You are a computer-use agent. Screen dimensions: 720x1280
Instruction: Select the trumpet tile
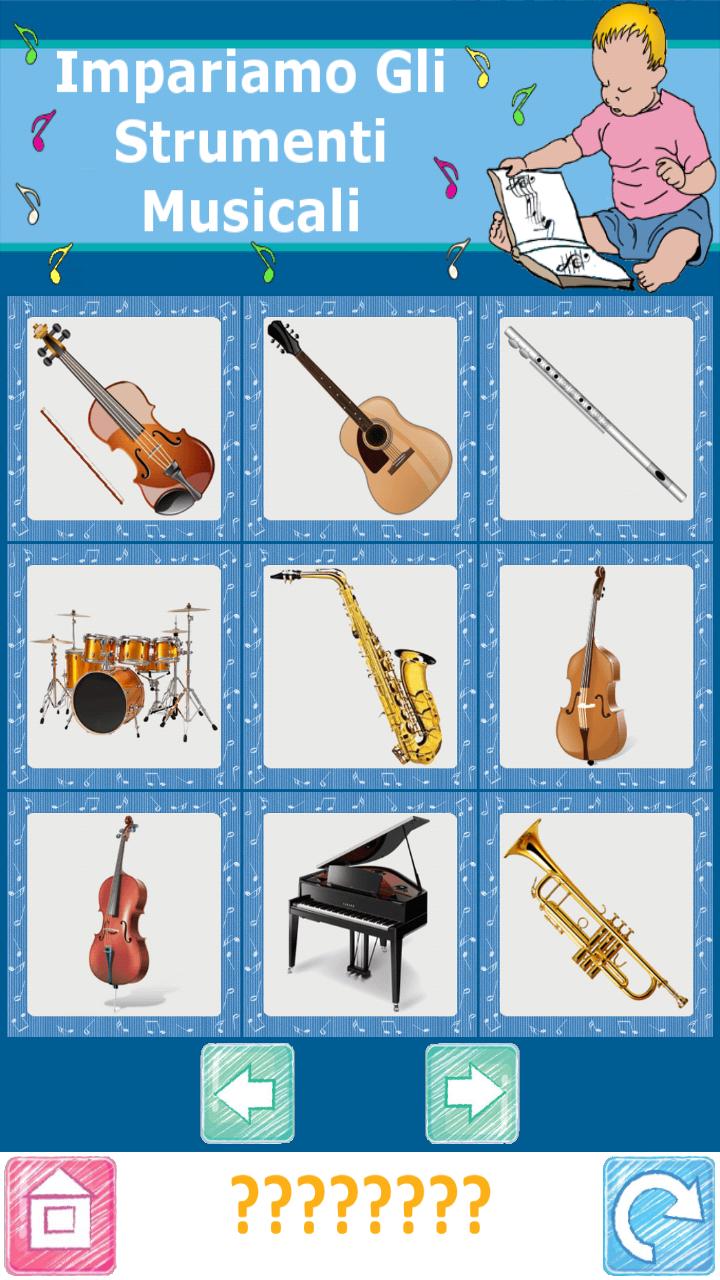click(596, 914)
